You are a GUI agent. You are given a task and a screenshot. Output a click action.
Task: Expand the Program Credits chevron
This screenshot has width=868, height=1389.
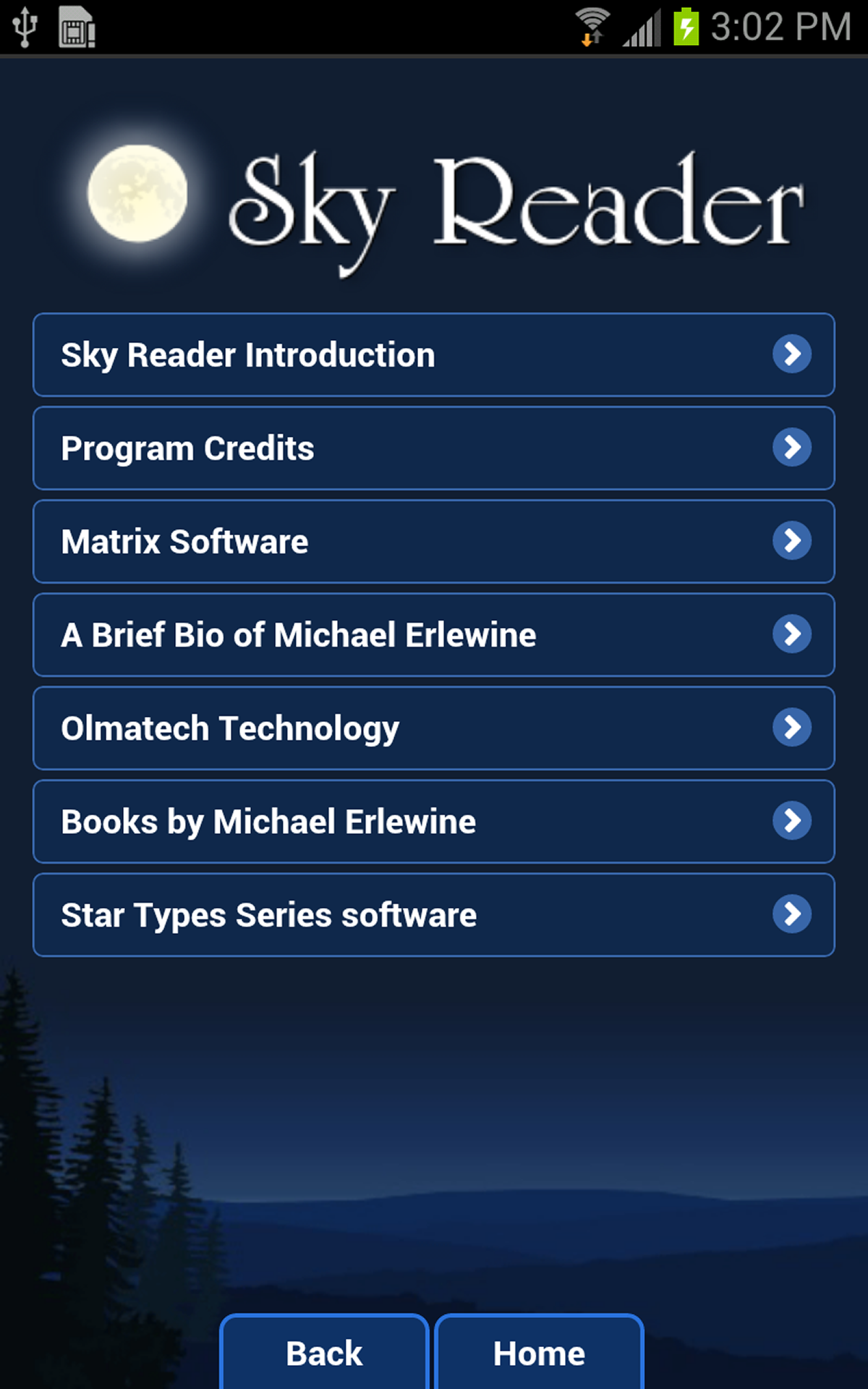(x=793, y=448)
